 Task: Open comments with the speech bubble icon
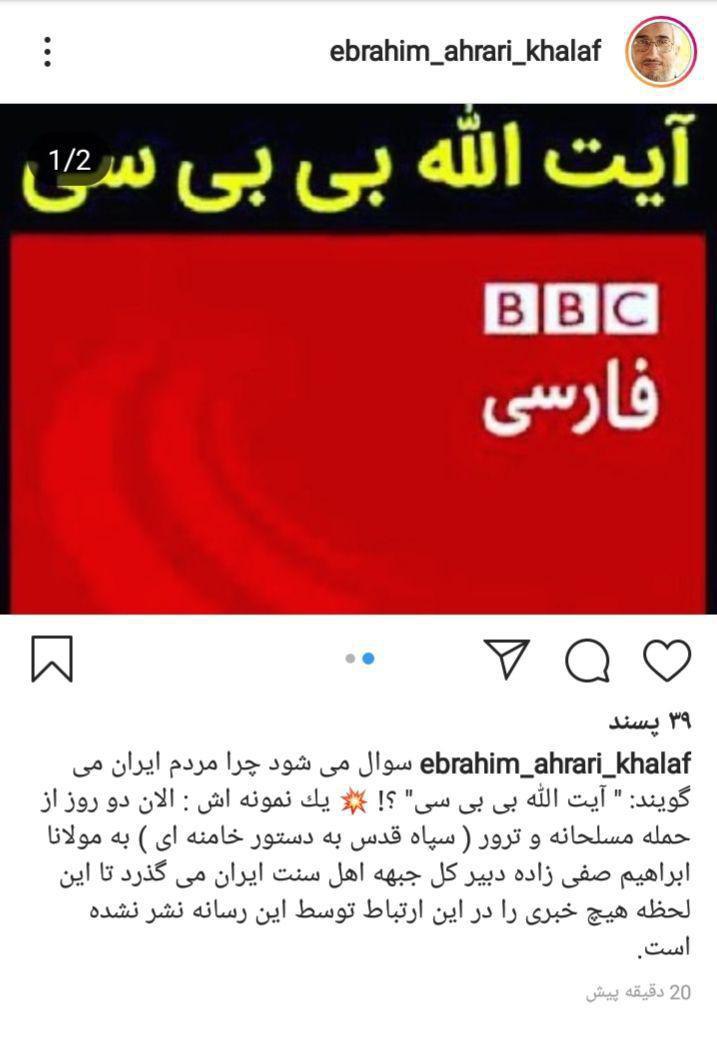(x=586, y=661)
